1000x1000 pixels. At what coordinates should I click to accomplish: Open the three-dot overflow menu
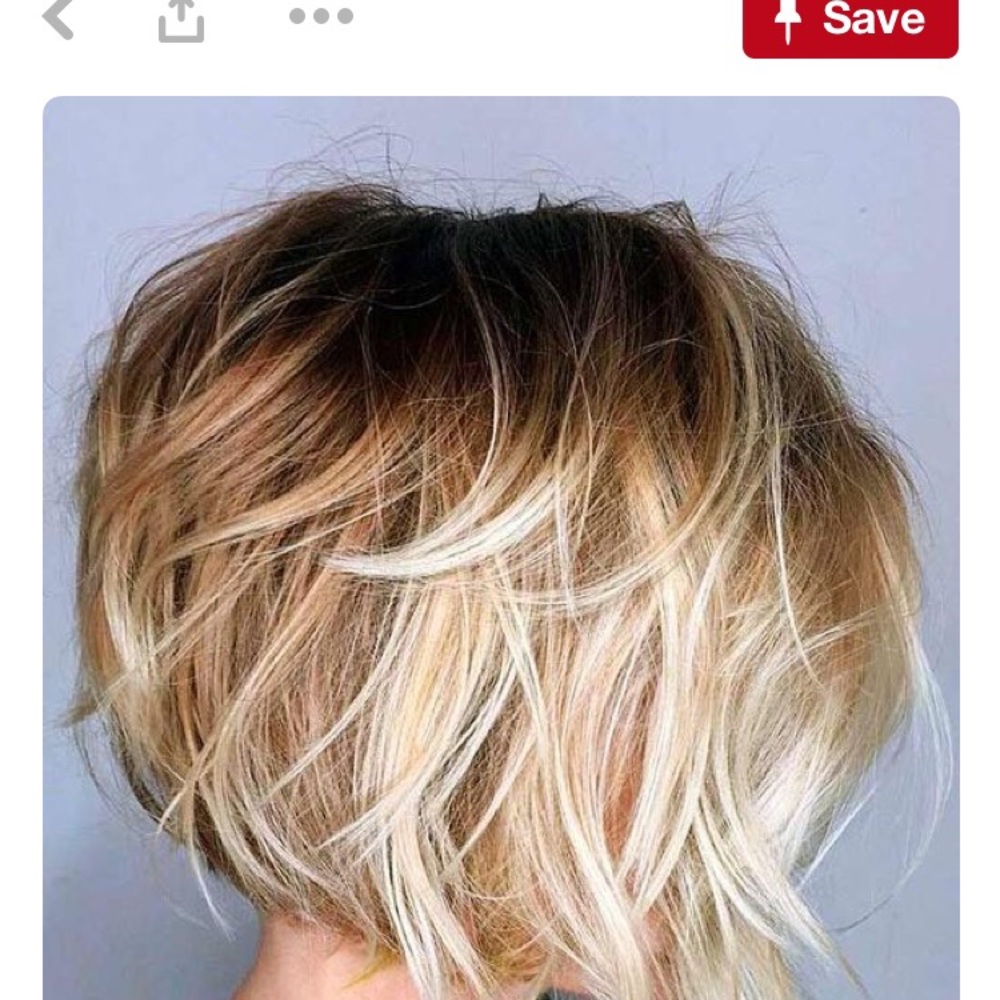[321, 16]
